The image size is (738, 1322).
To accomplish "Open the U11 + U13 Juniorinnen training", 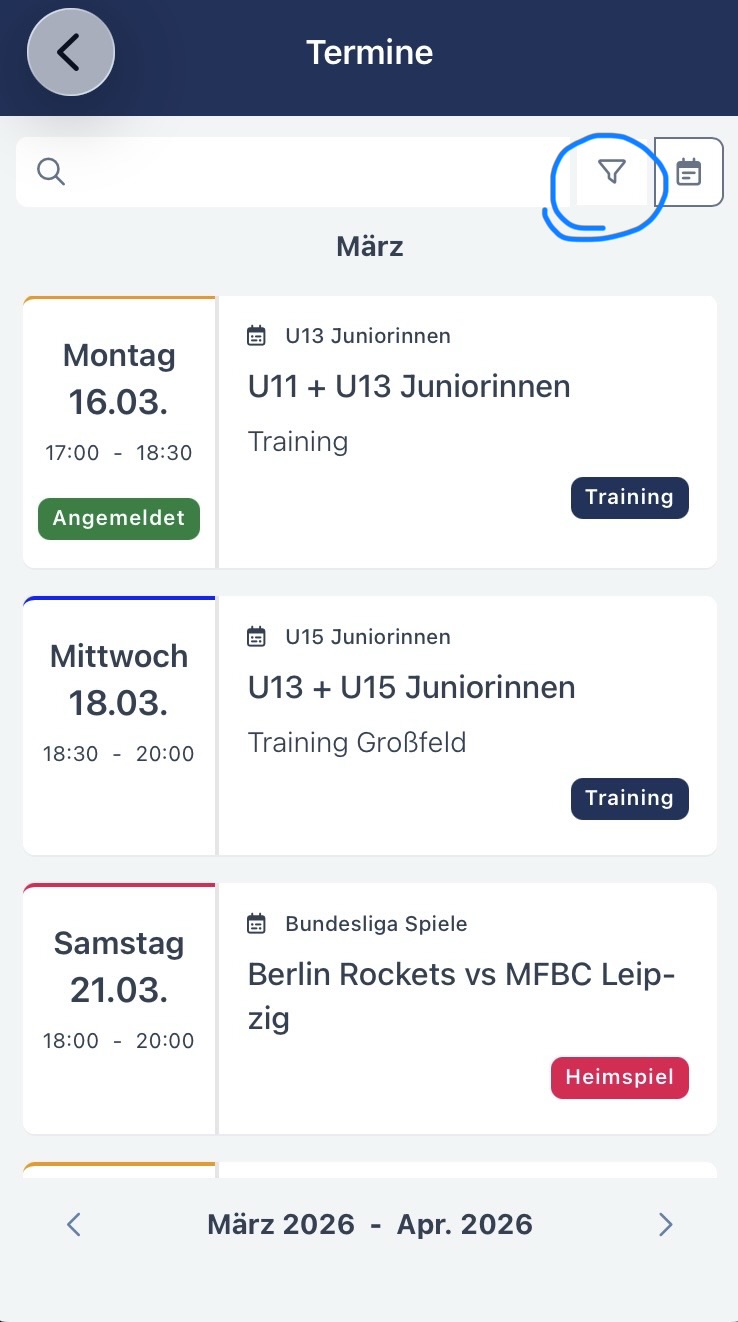I will (408, 387).
